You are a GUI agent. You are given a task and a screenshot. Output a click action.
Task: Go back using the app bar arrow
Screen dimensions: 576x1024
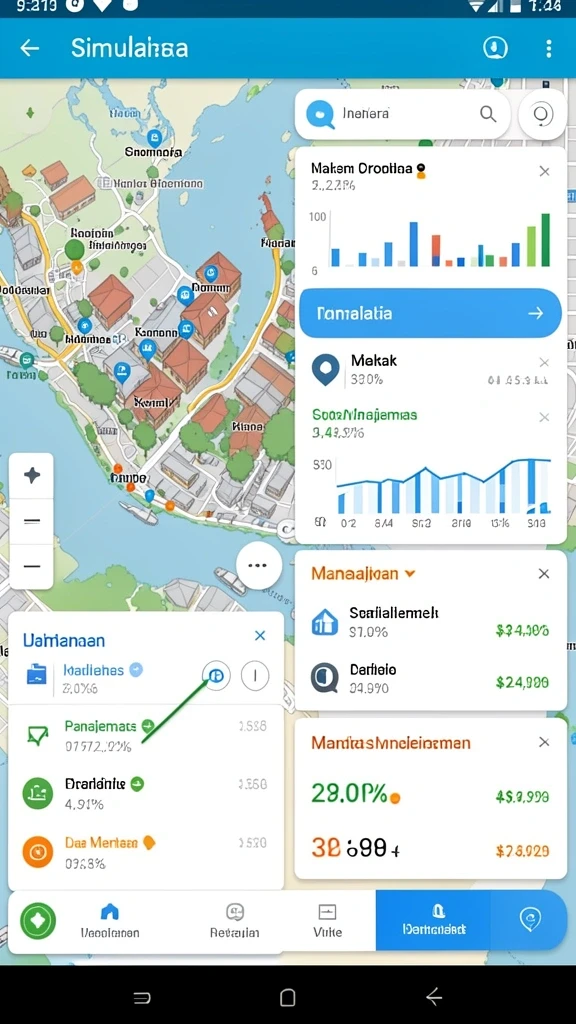[x=29, y=48]
